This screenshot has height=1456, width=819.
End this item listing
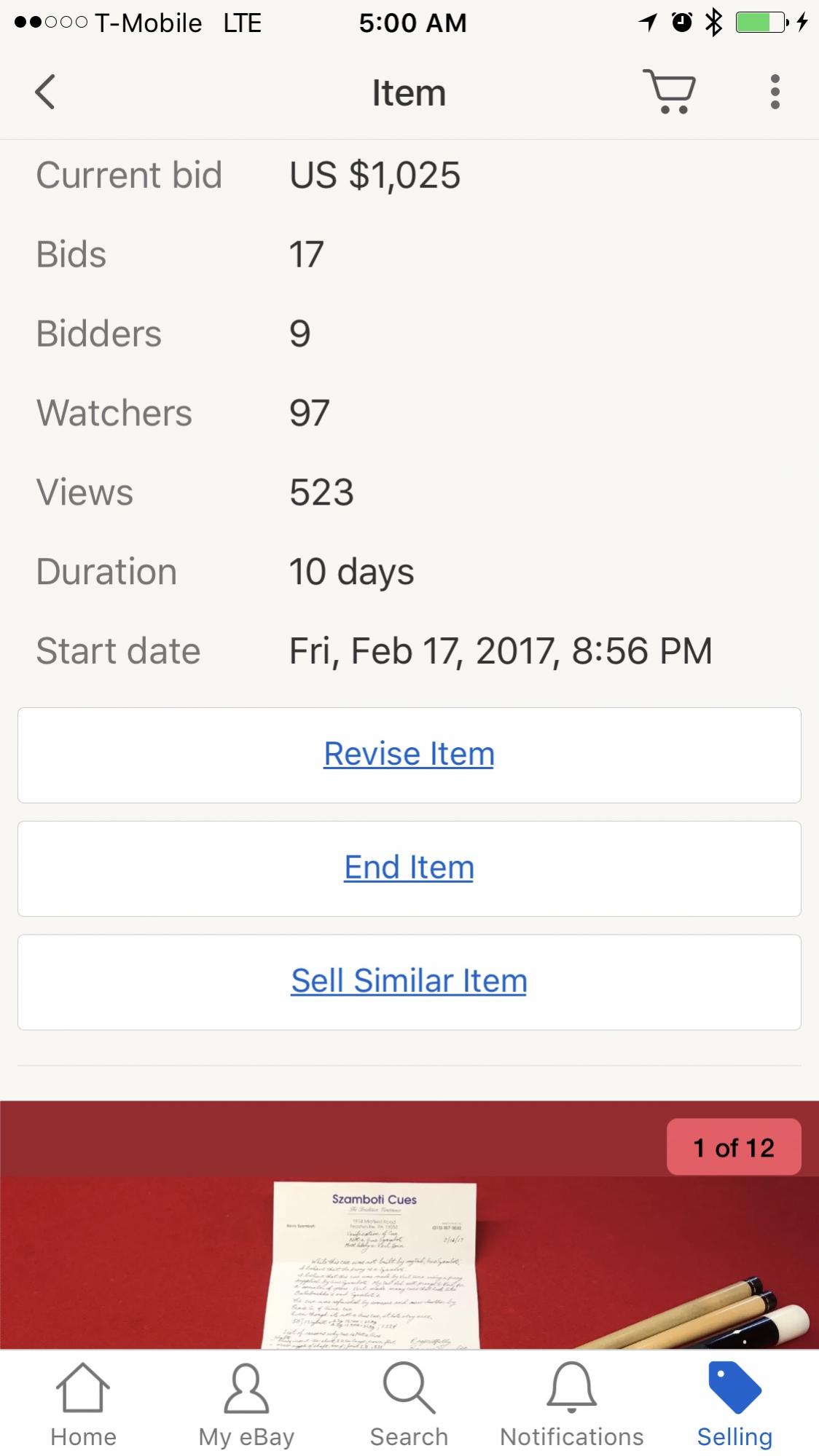click(409, 869)
